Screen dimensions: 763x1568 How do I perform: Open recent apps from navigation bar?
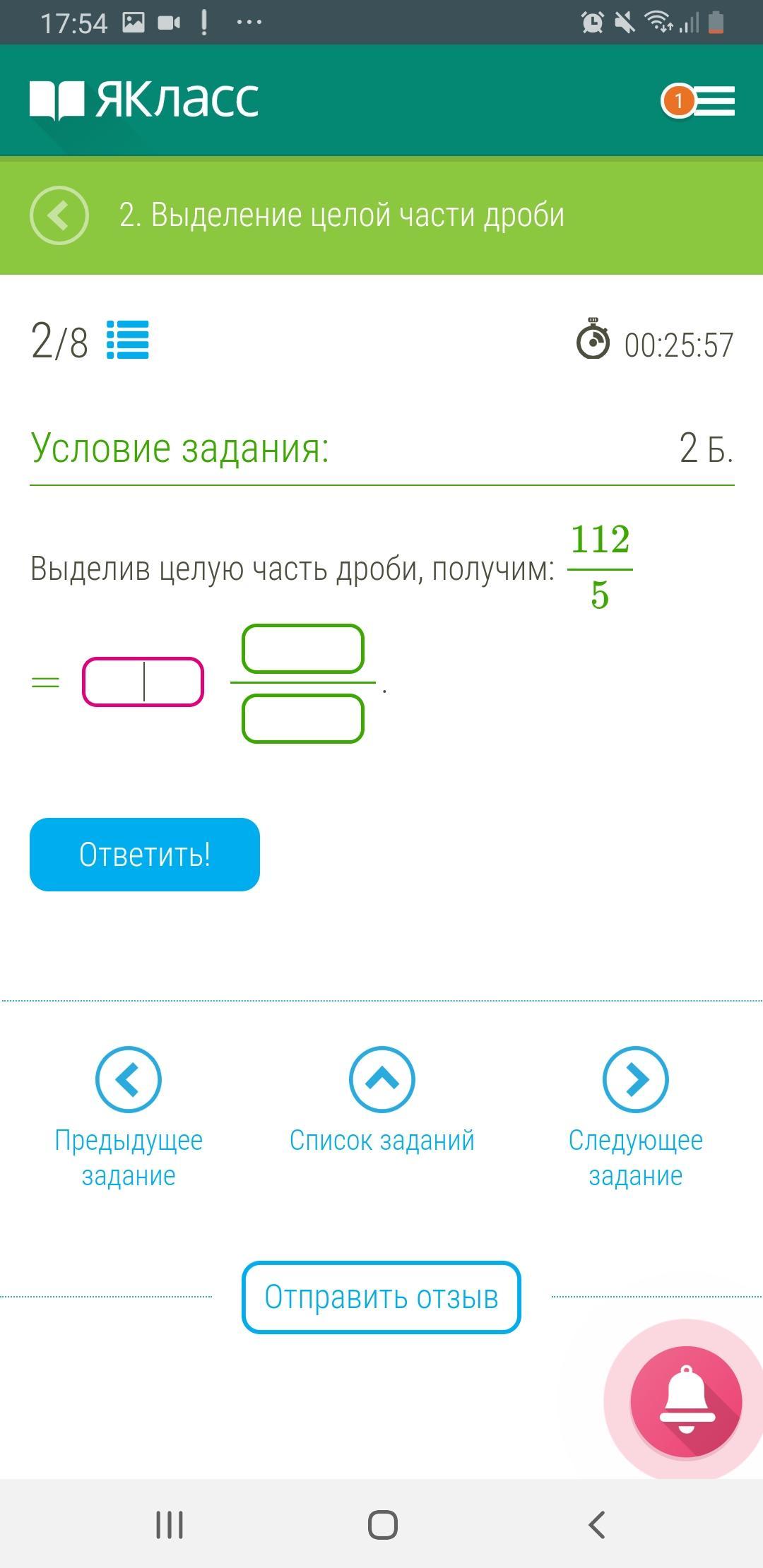(x=170, y=1524)
